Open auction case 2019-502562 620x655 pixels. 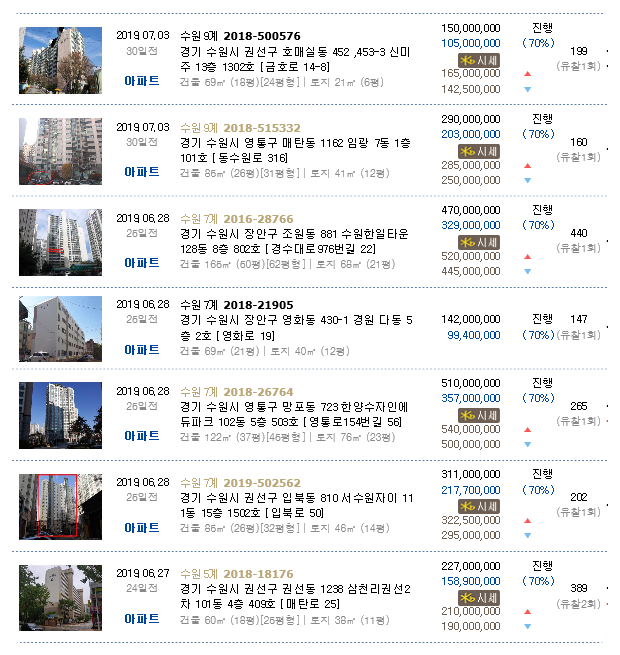pos(263,483)
